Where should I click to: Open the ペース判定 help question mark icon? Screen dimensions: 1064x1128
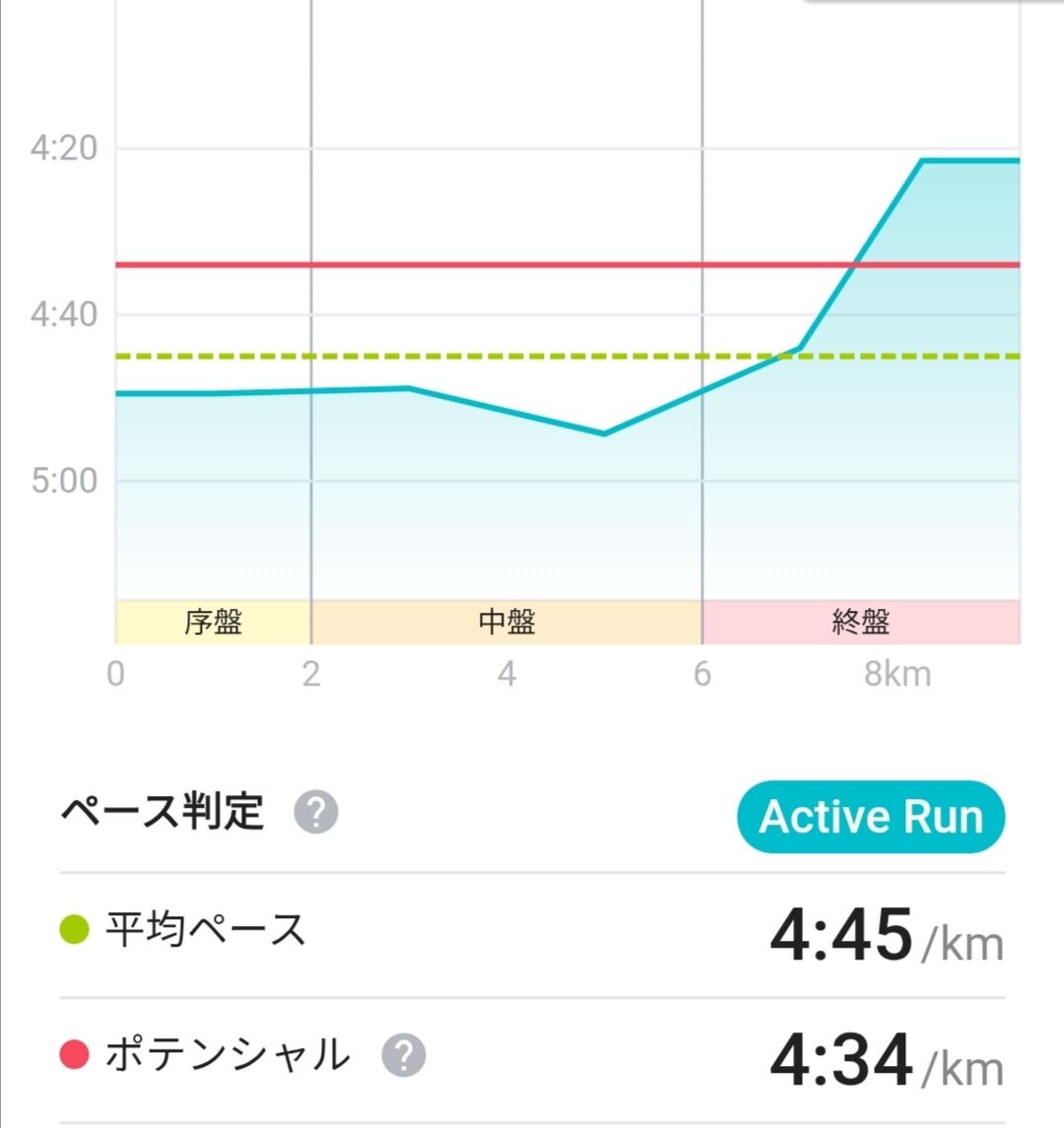click(316, 812)
